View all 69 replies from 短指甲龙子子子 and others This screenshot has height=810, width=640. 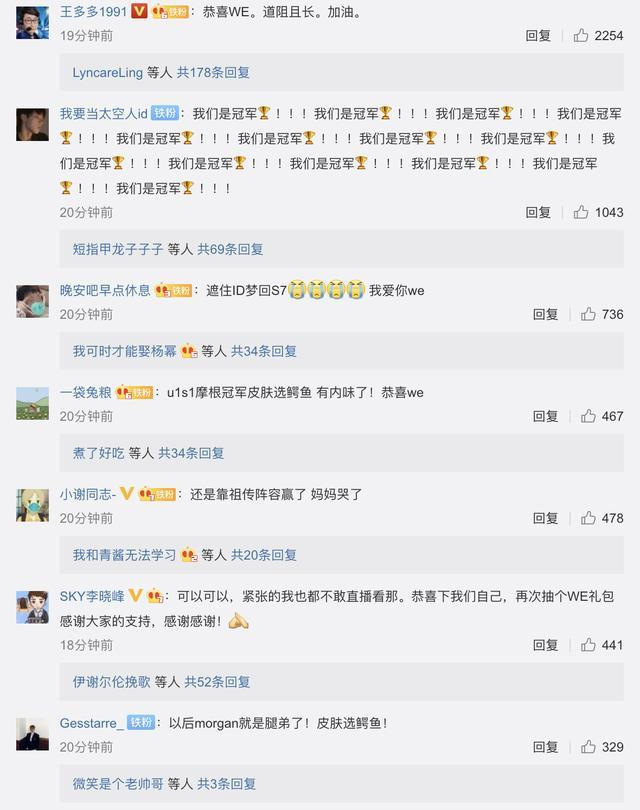click(x=230, y=249)
